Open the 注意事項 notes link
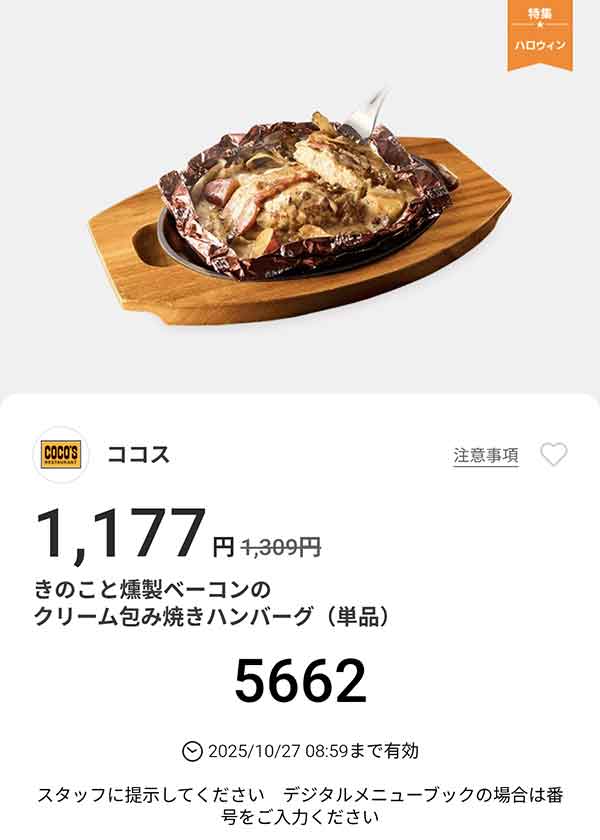 486,455
